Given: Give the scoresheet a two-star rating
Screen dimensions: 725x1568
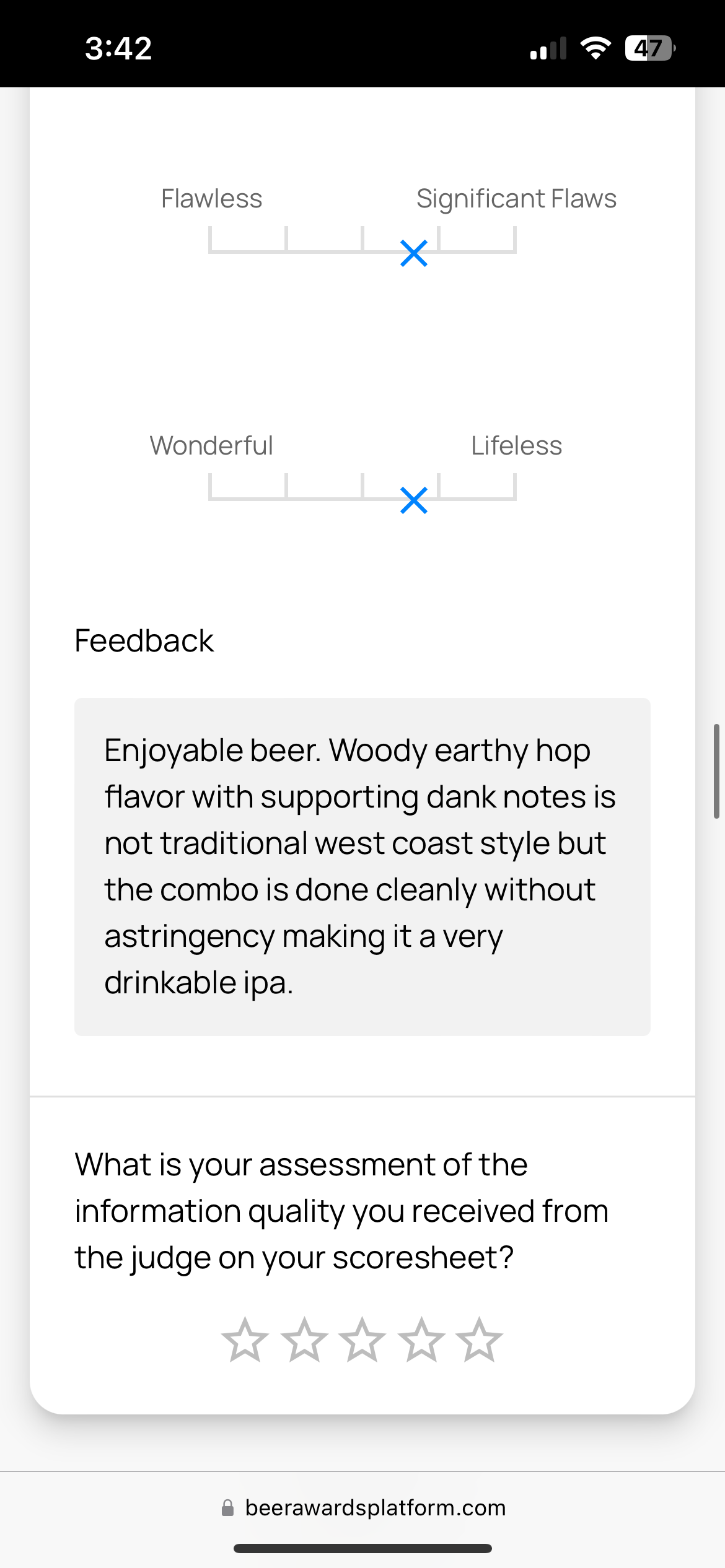Looking at the screenshot, I should coord(304,1339).
